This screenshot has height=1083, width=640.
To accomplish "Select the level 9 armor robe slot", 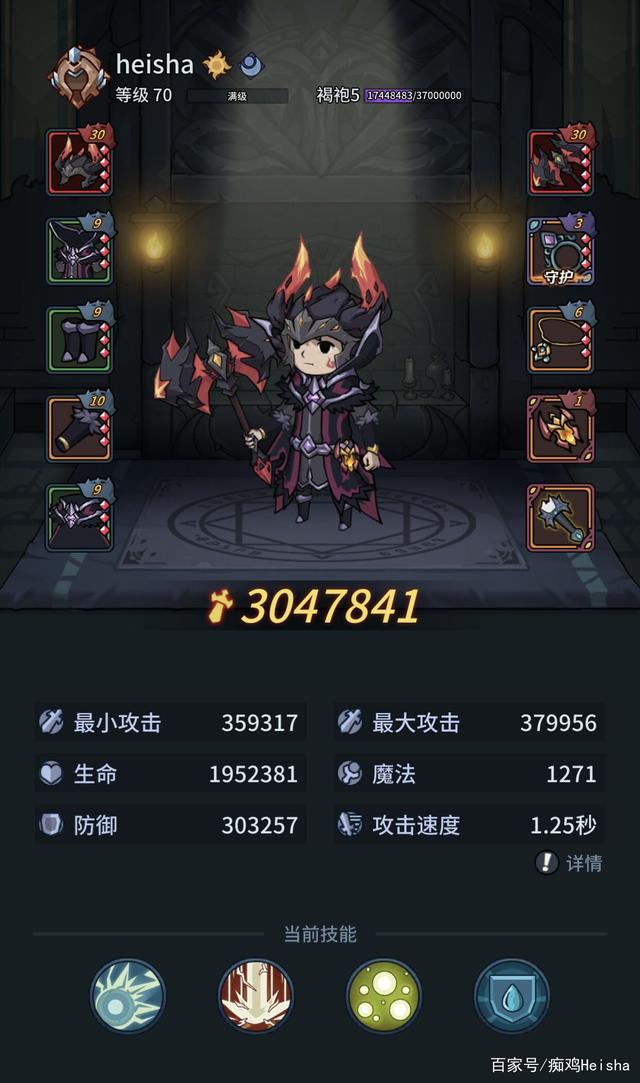I will pos(79,252).
